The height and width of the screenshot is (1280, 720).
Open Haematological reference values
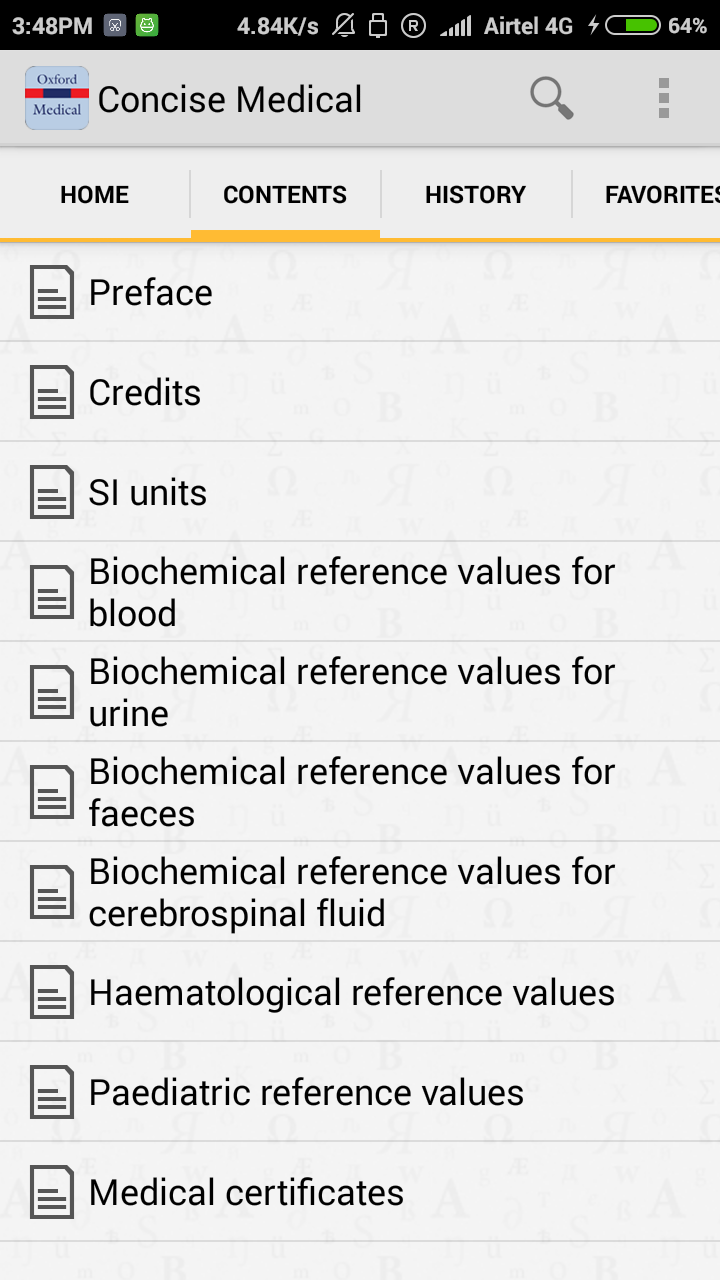[x=350, y=992]
